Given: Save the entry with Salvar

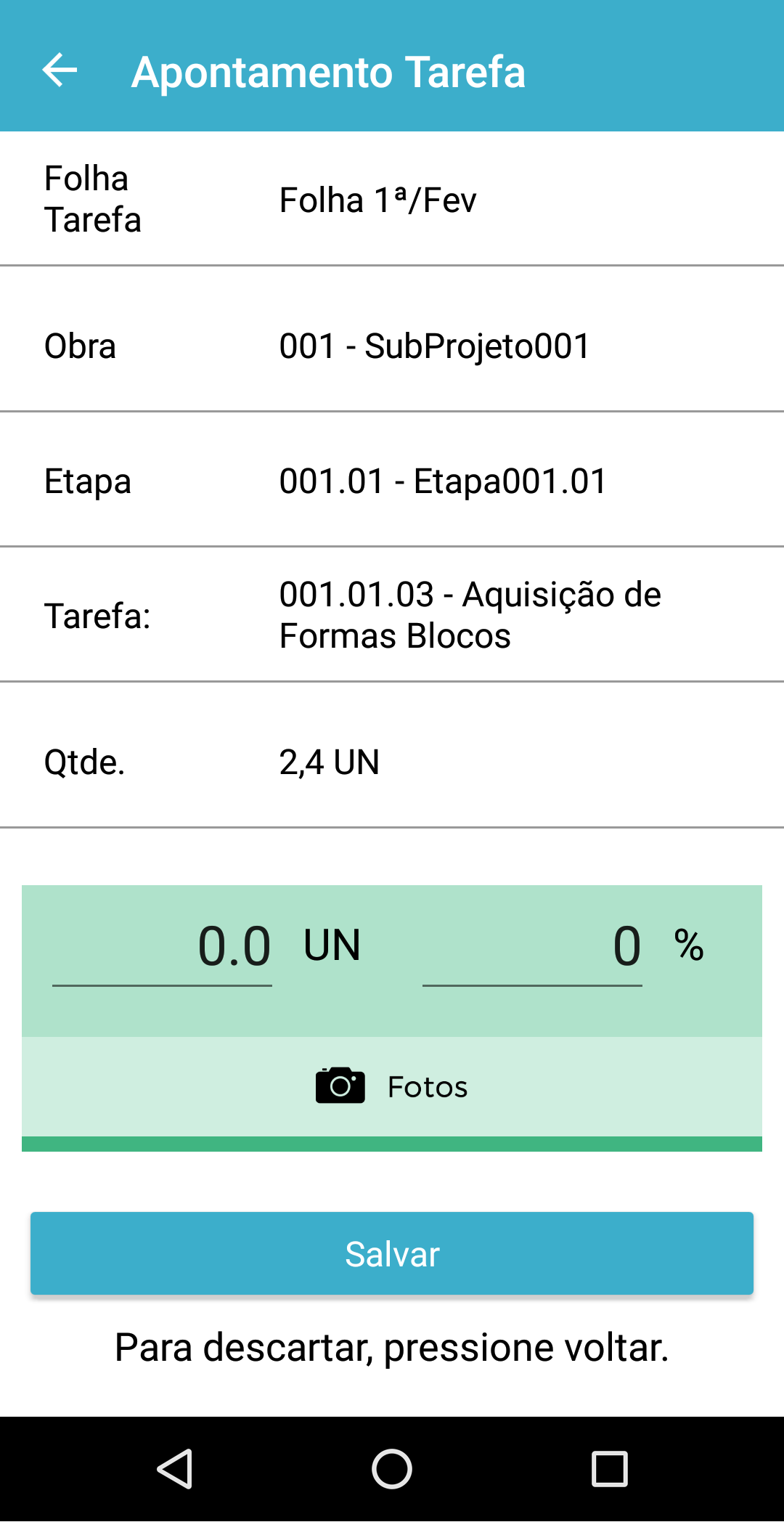Looking at the screenshot, I should [392, 1253].
